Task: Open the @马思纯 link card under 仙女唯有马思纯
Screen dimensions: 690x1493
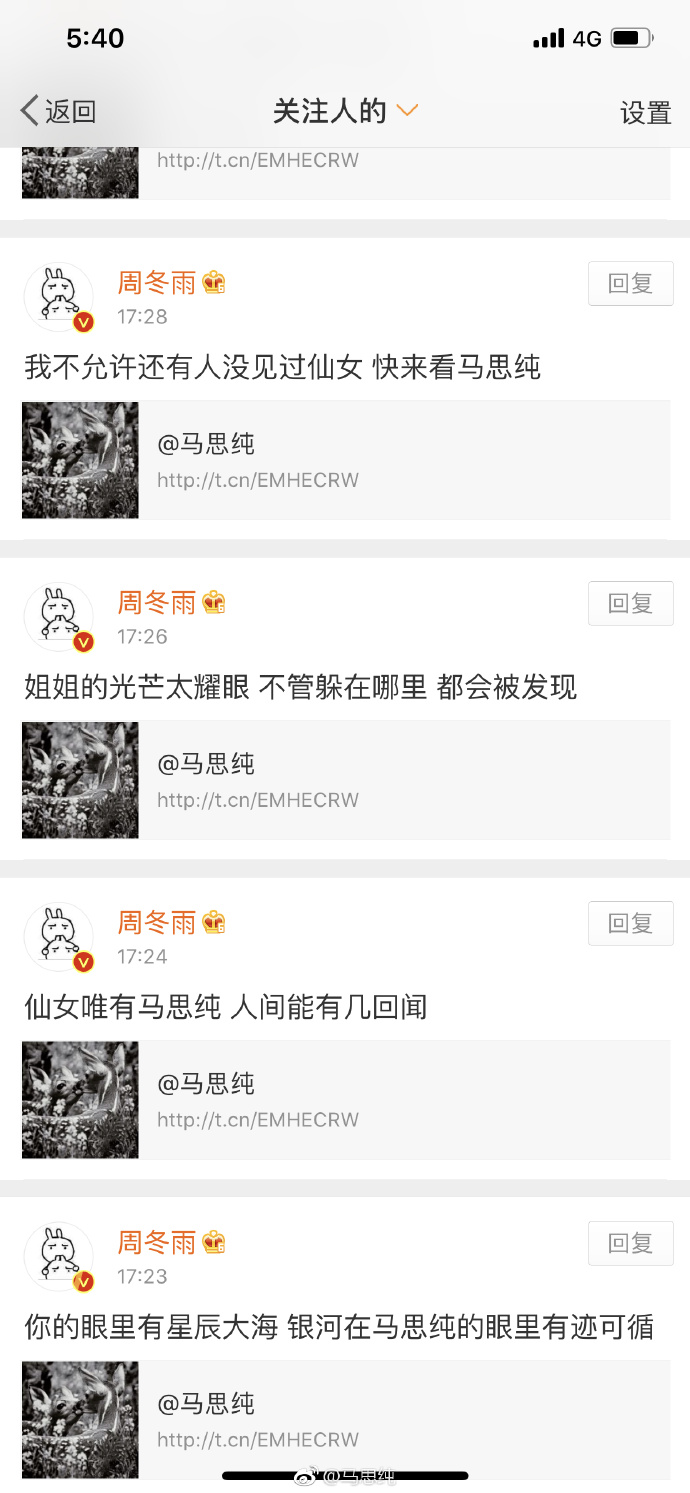Action: pyautogui.click(x=345, y=1100)
